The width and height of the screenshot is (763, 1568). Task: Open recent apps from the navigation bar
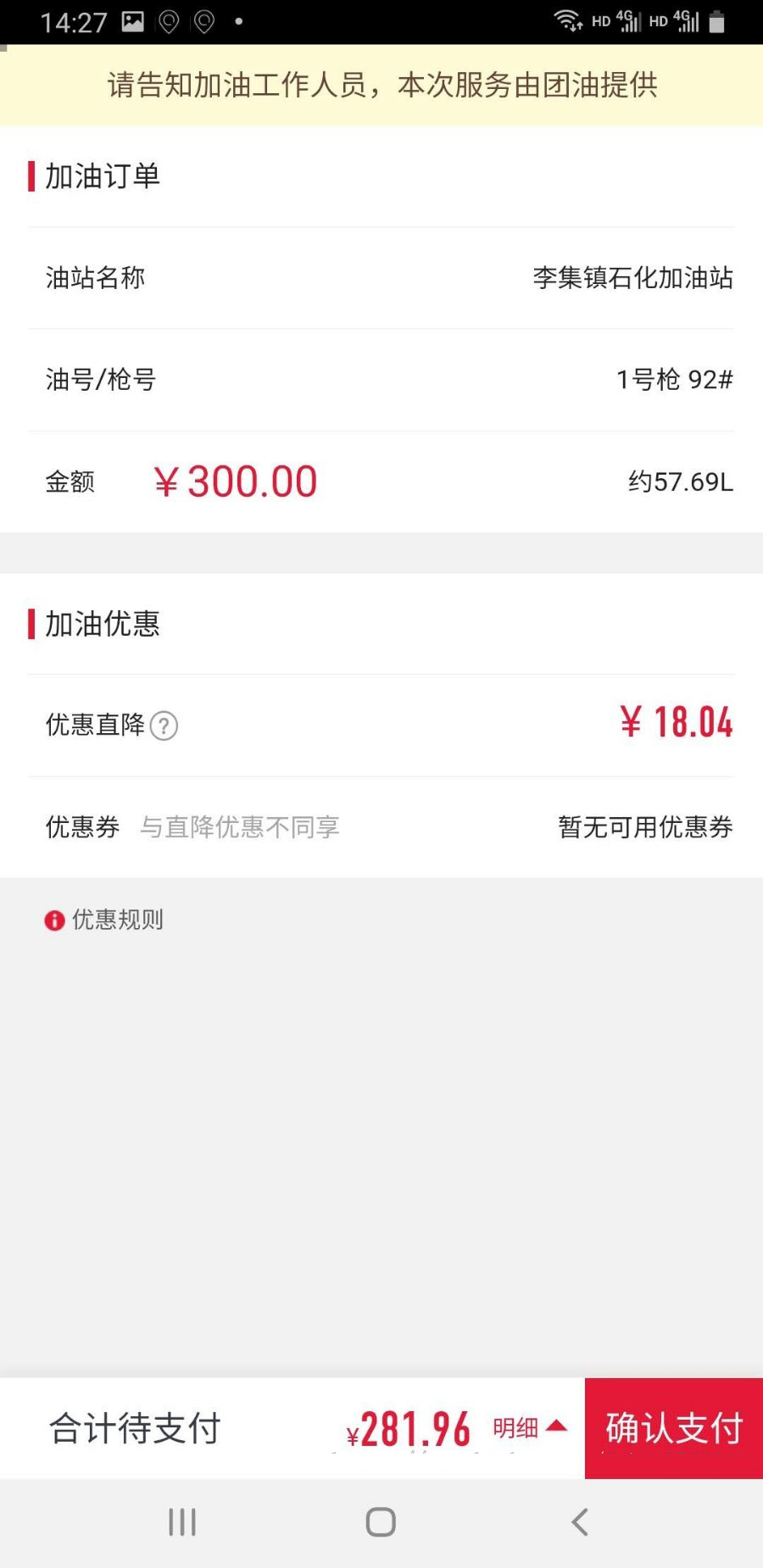pos(182,1522)
